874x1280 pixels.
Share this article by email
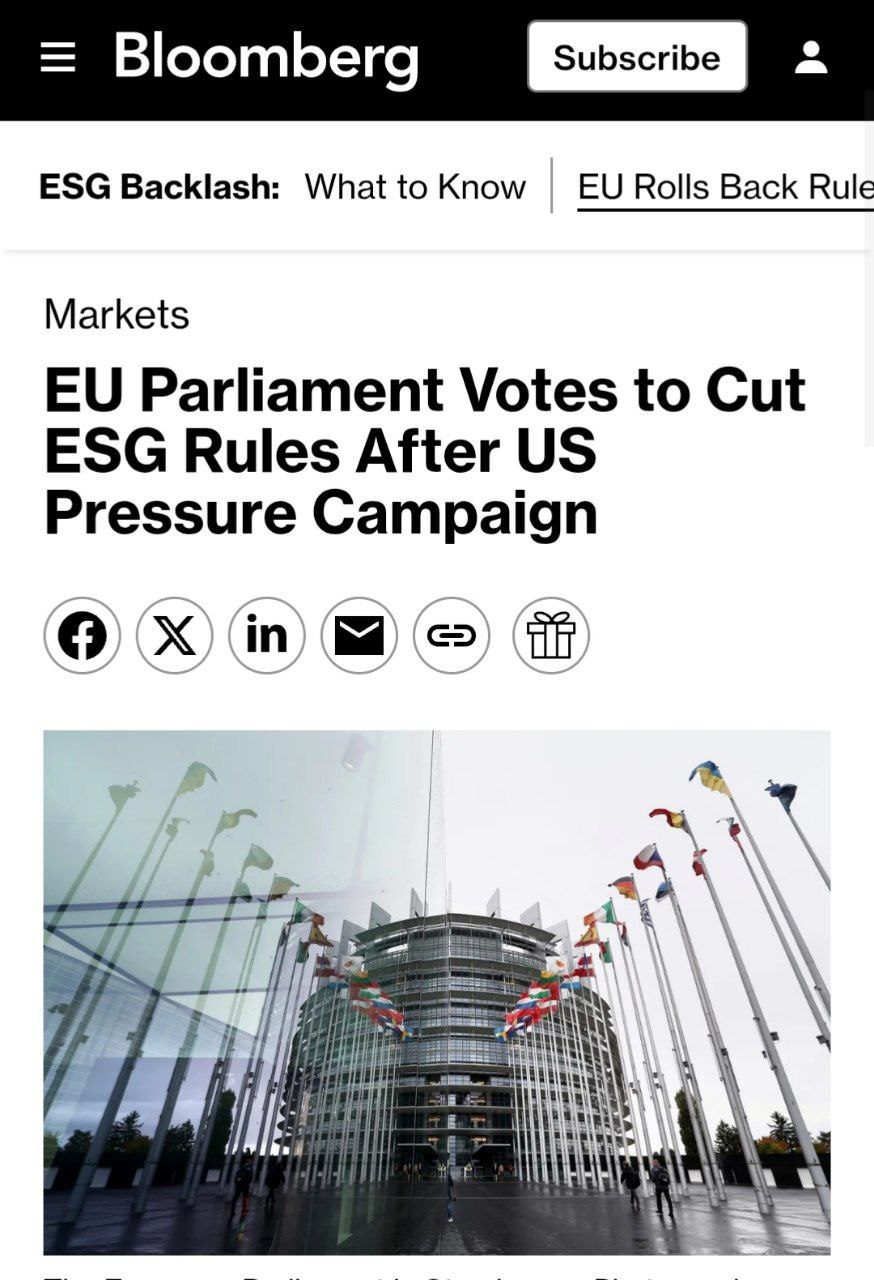tap(359, 636)
